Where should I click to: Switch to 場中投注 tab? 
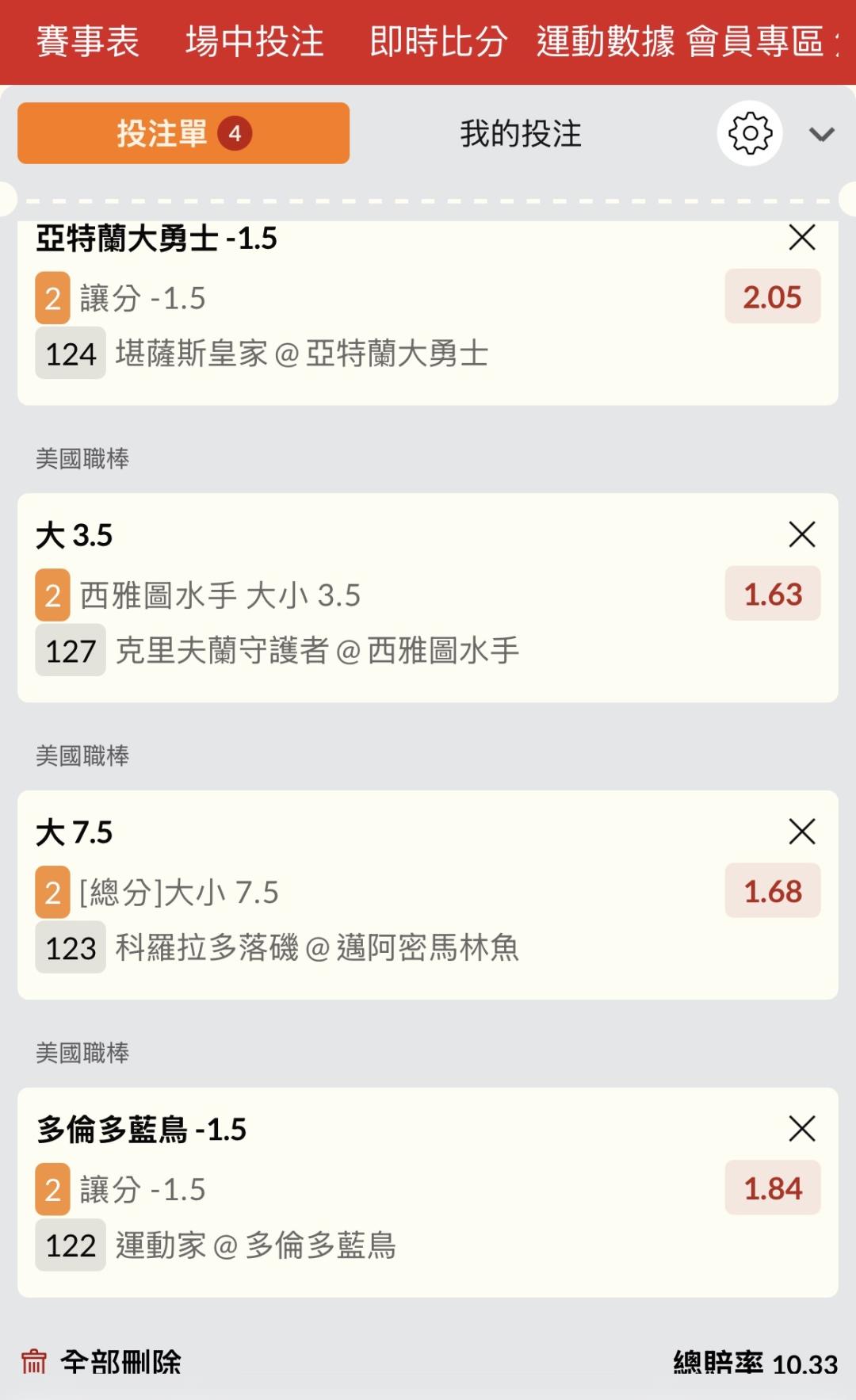(254, 42)
